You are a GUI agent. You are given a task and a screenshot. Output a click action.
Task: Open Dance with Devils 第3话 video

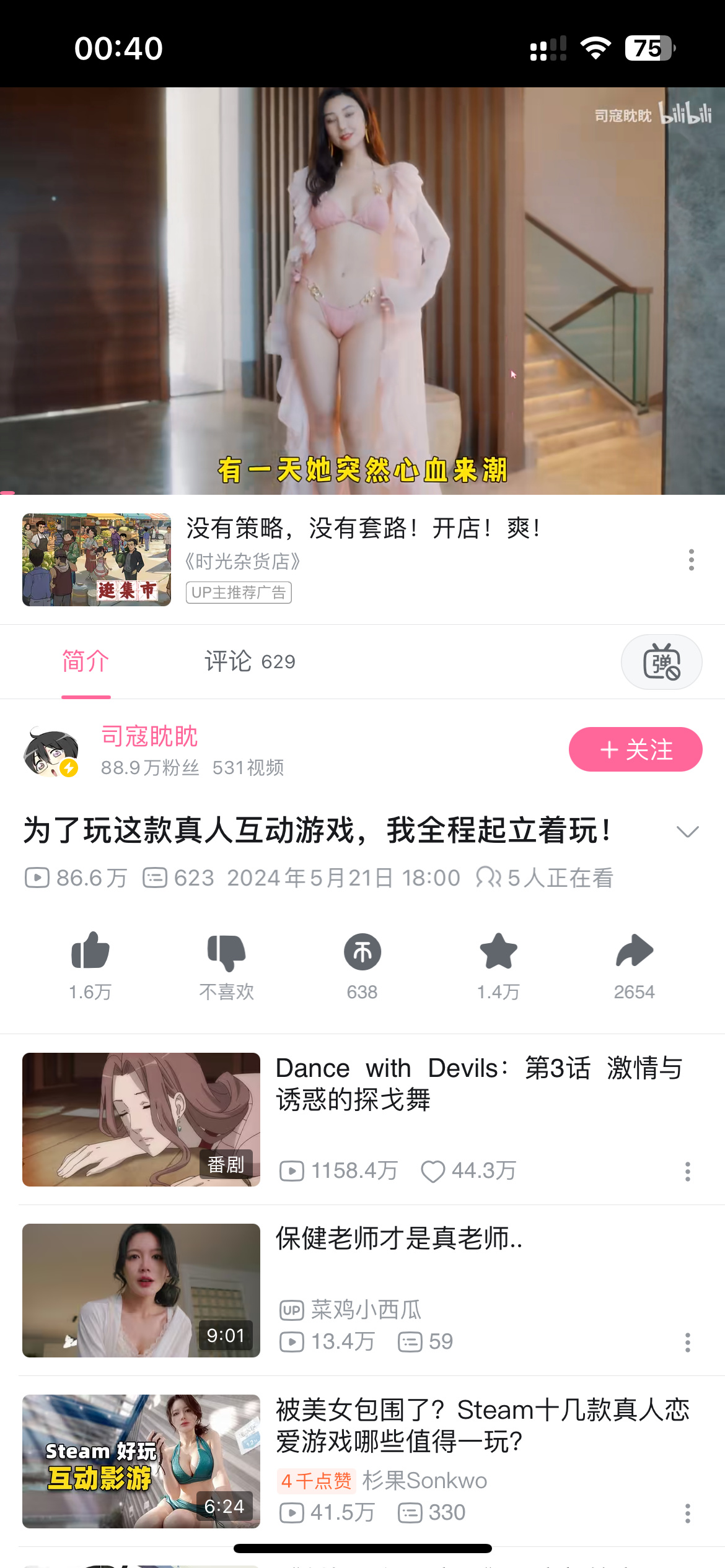[x=141, y=1120]
